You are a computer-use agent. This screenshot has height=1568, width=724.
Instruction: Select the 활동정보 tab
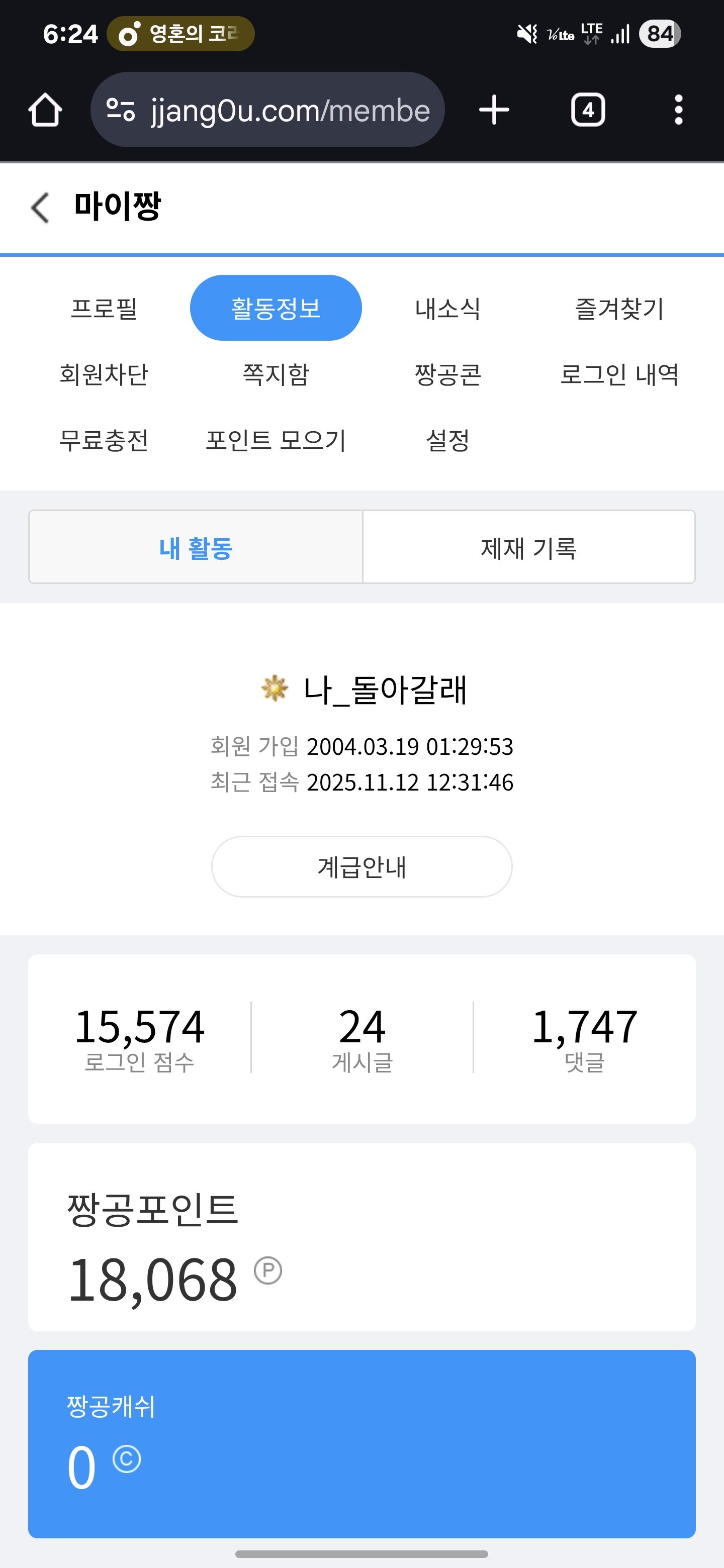(x=276, y=308)
